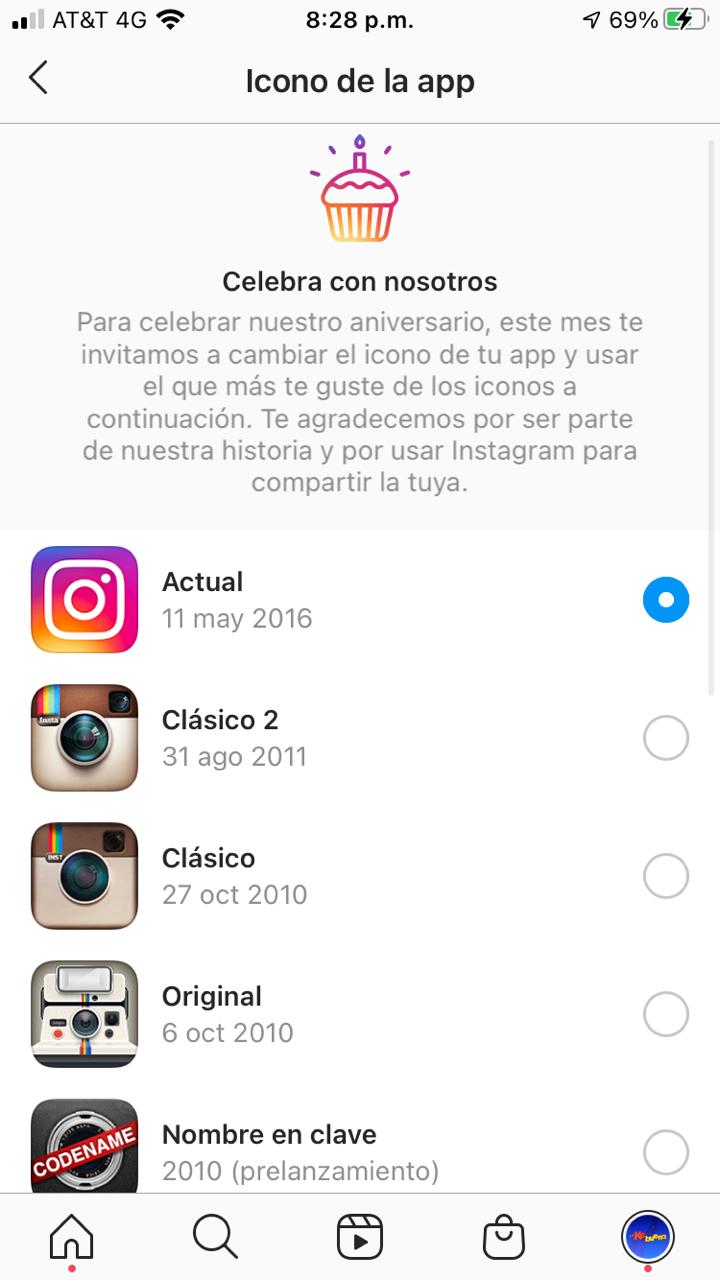Open the Profile tab
Screen dimensions: 720x1280
648,1238
